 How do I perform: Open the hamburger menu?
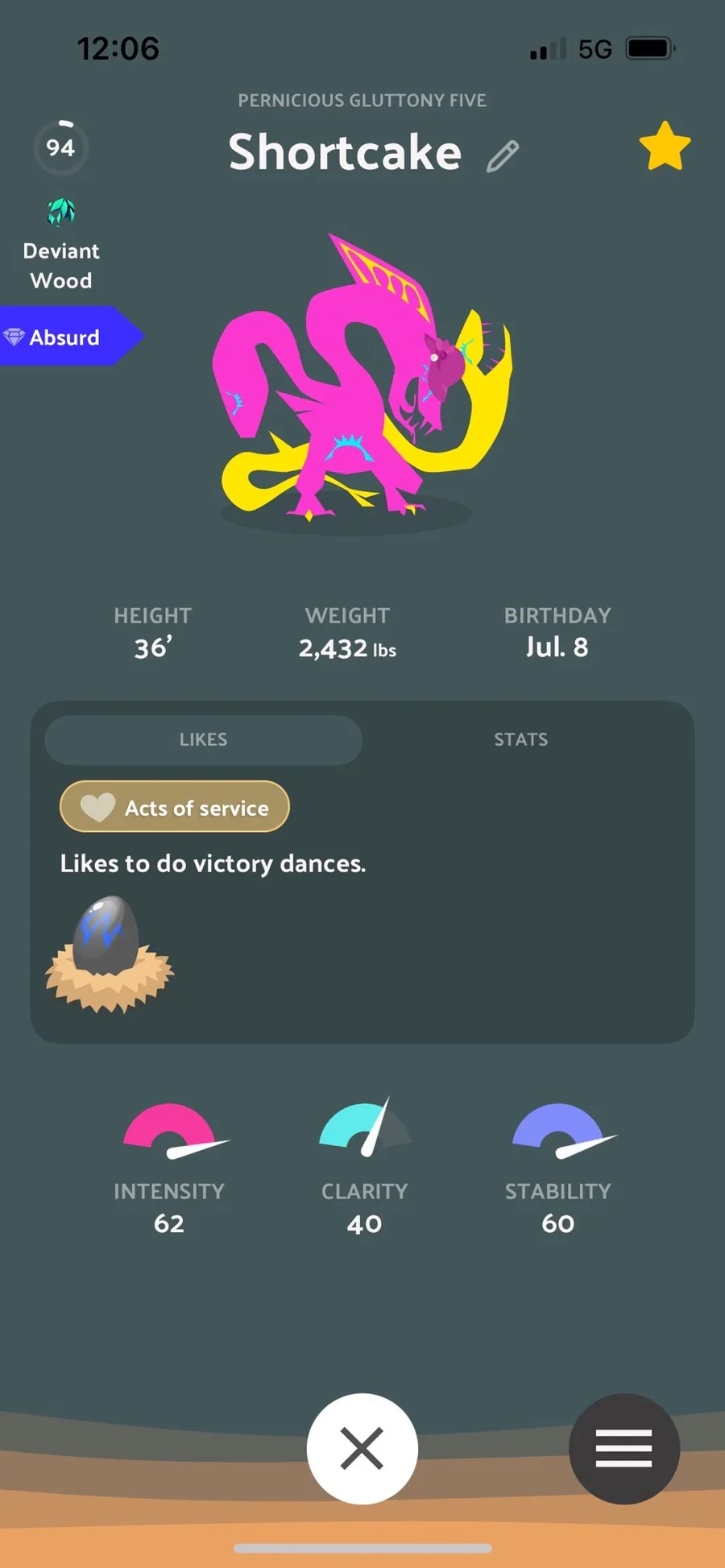click(623, 1448)
